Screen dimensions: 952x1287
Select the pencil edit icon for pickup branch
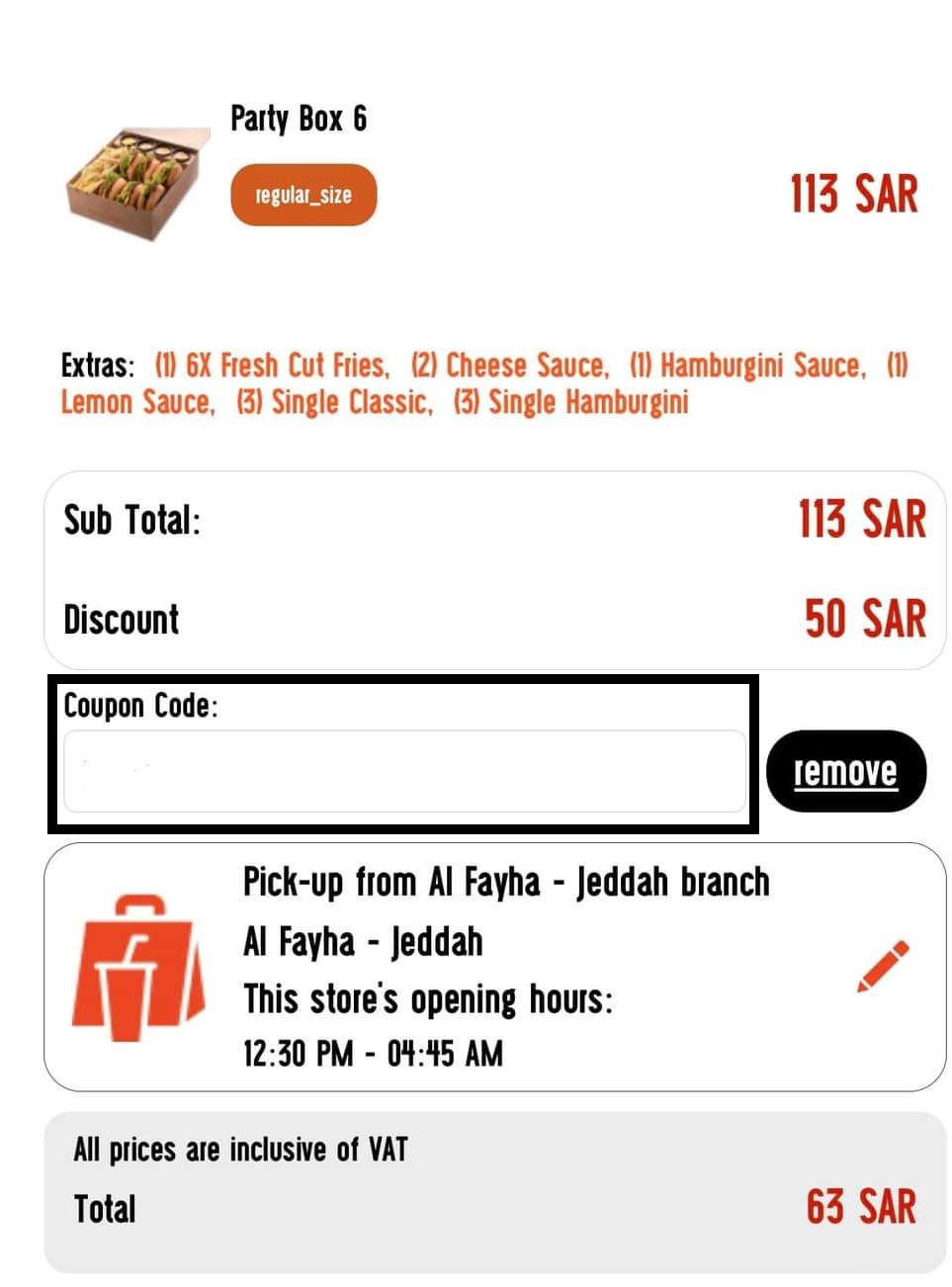point(884,966)
